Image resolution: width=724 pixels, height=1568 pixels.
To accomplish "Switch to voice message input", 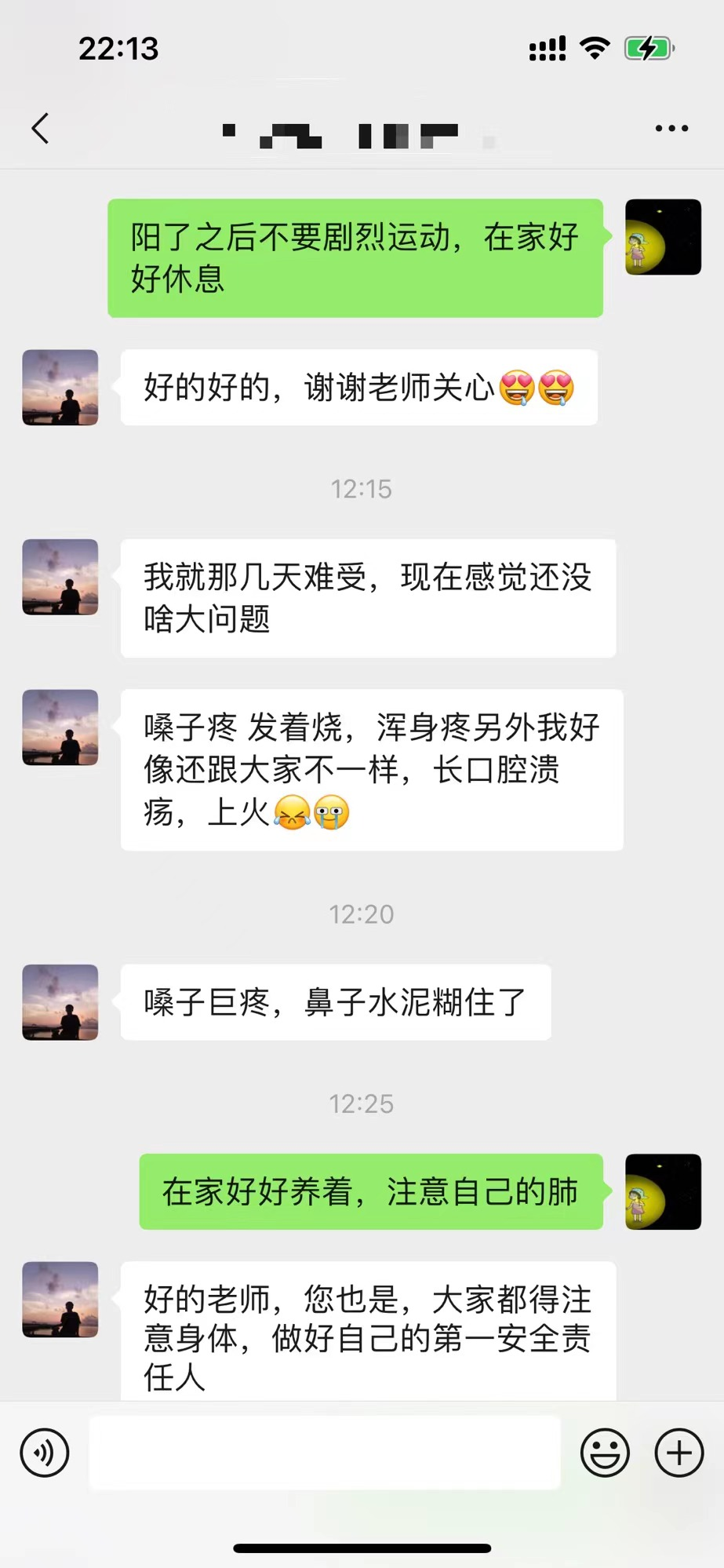I will [45, 1453].
